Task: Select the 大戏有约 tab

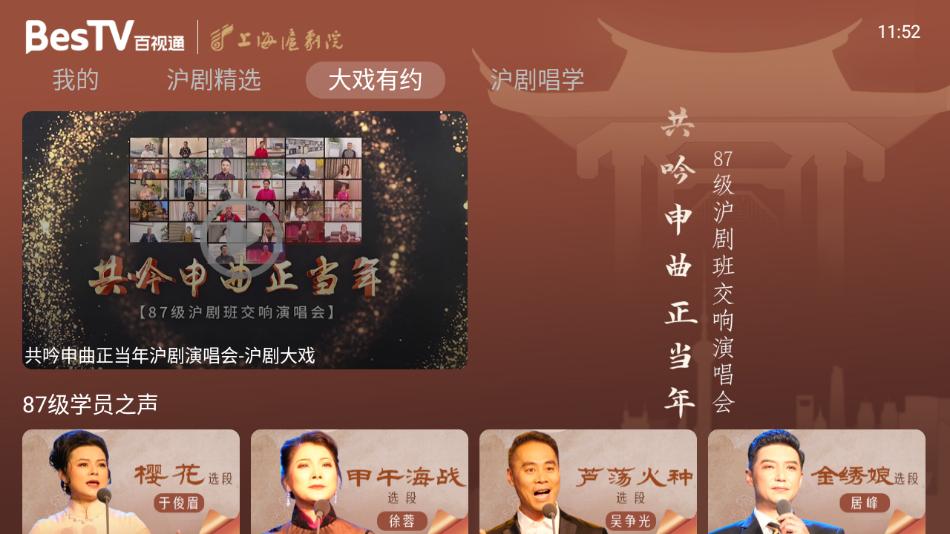Action: click(x=375, y=80)
